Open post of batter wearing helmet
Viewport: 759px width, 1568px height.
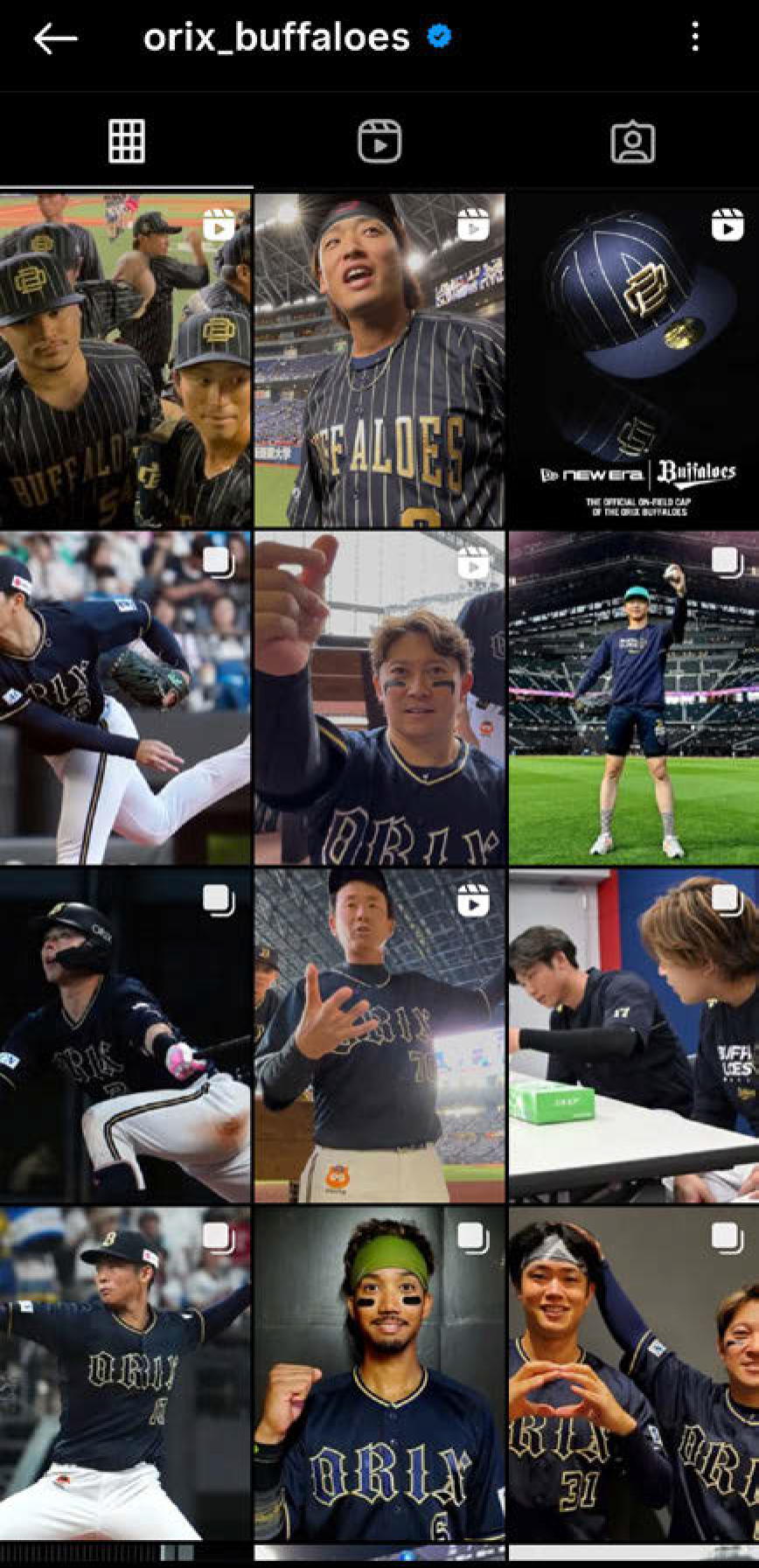[125, 1035]
